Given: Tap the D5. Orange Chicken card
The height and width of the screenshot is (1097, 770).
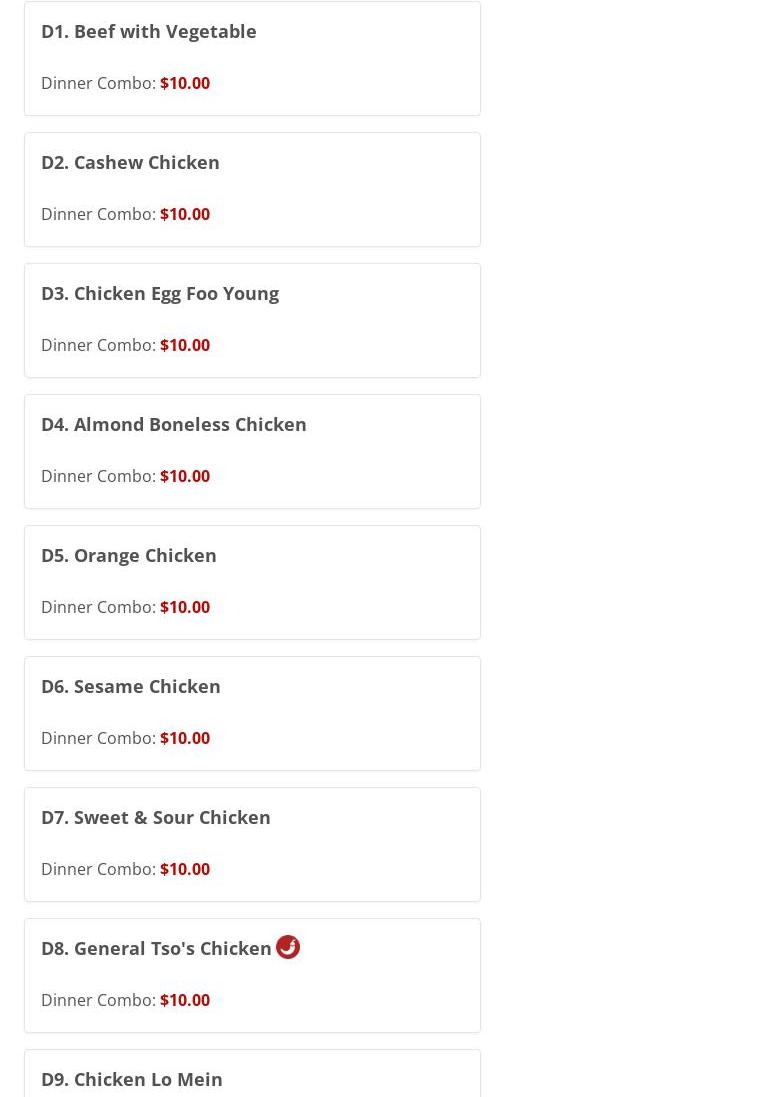Looking at the screenshot, I should point(129,556).
